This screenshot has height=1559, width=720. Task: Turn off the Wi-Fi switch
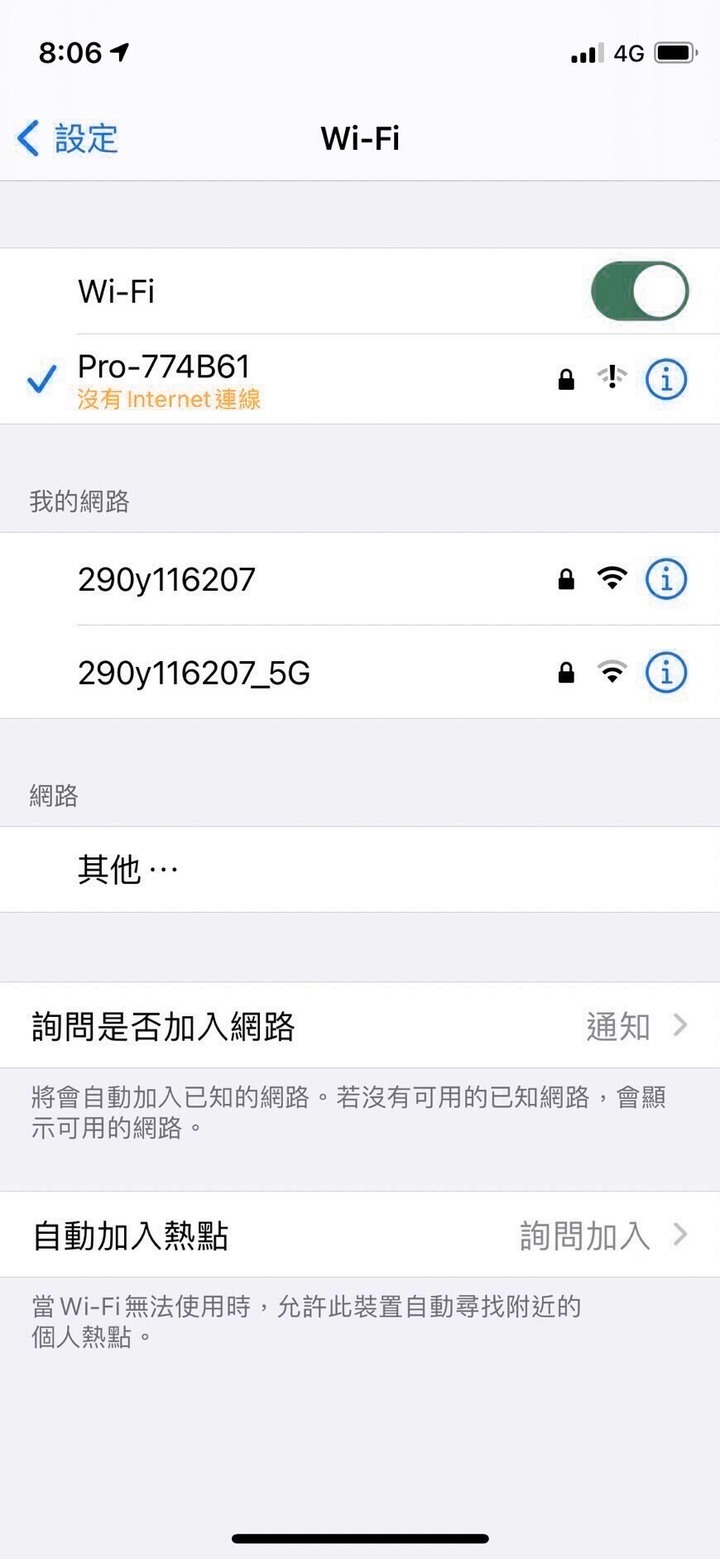[639, 292]
